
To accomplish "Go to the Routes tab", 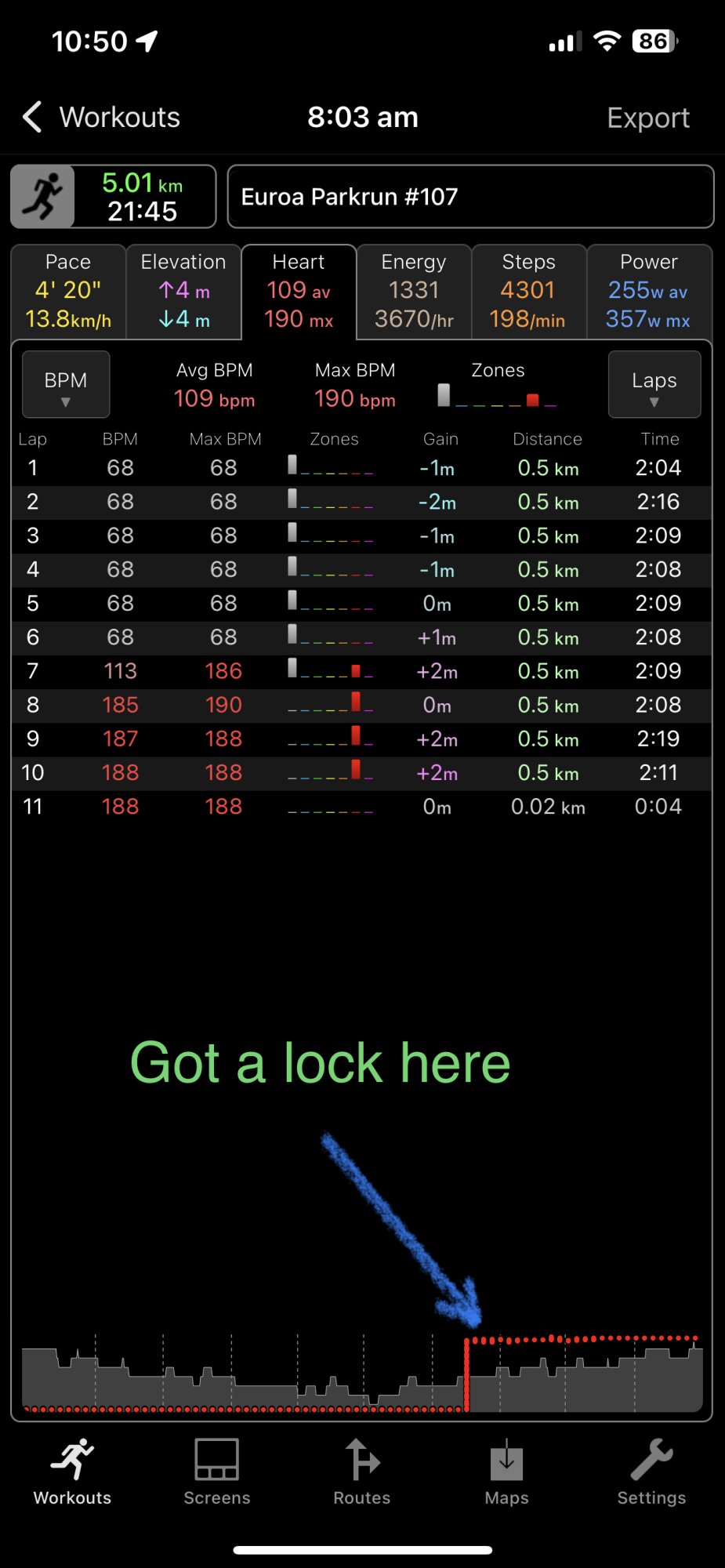I will click(x=362, y=1472).
